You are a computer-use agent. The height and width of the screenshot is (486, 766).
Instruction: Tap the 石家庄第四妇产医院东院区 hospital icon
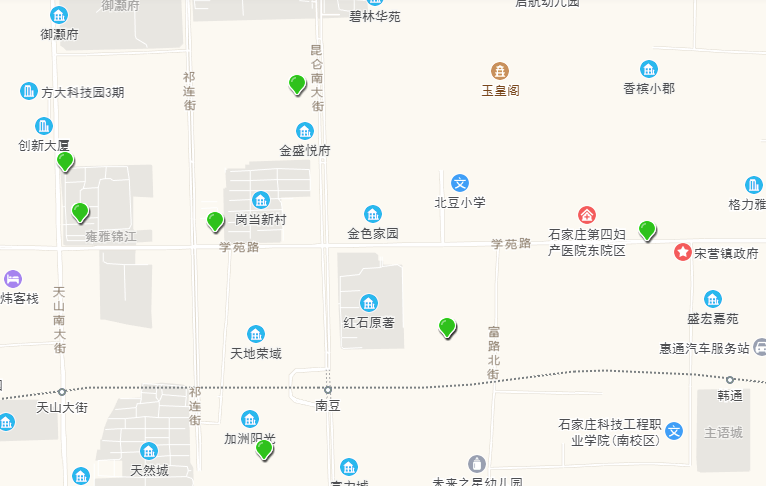point(587,215)
